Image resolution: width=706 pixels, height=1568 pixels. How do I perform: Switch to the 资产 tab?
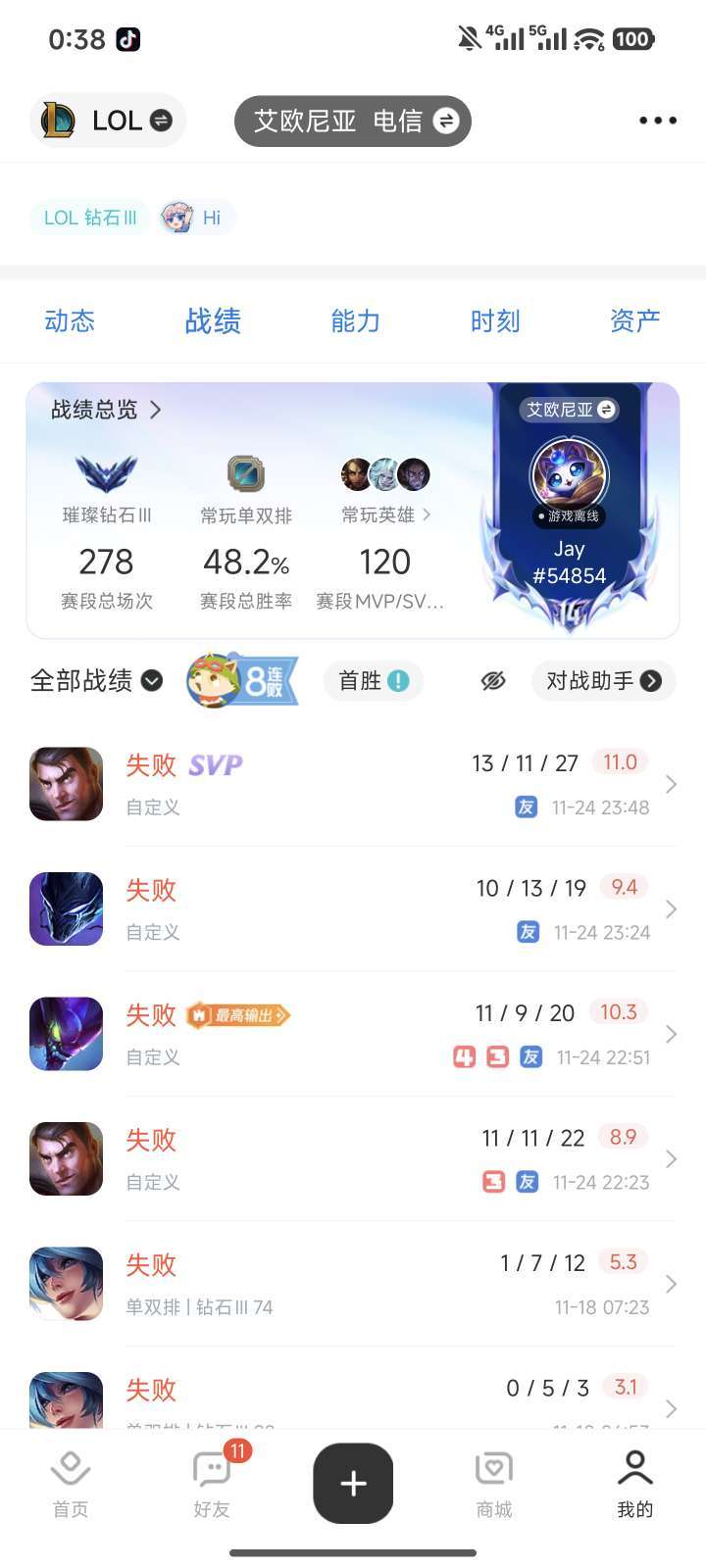(x=634, y=320)
